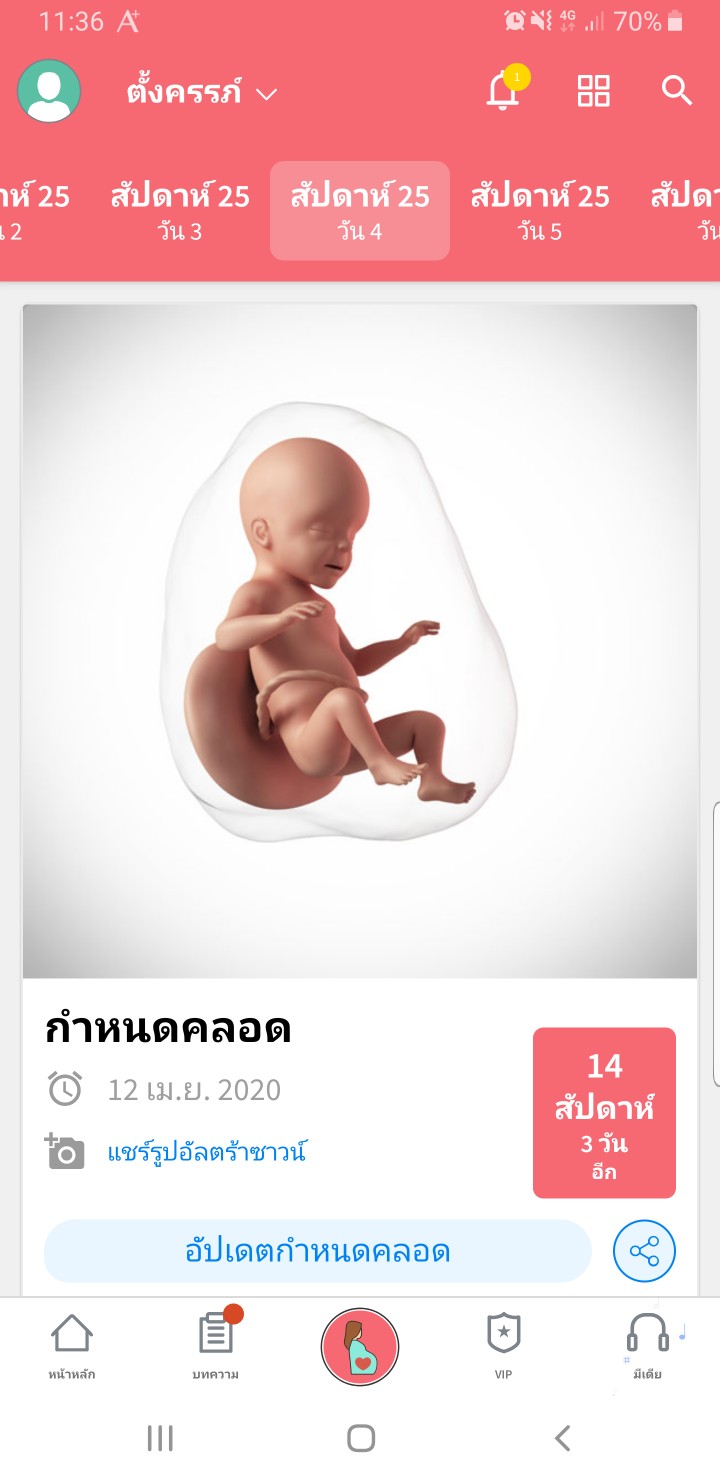Switch to หน้าหลัก tab

tap(72, 1345)
